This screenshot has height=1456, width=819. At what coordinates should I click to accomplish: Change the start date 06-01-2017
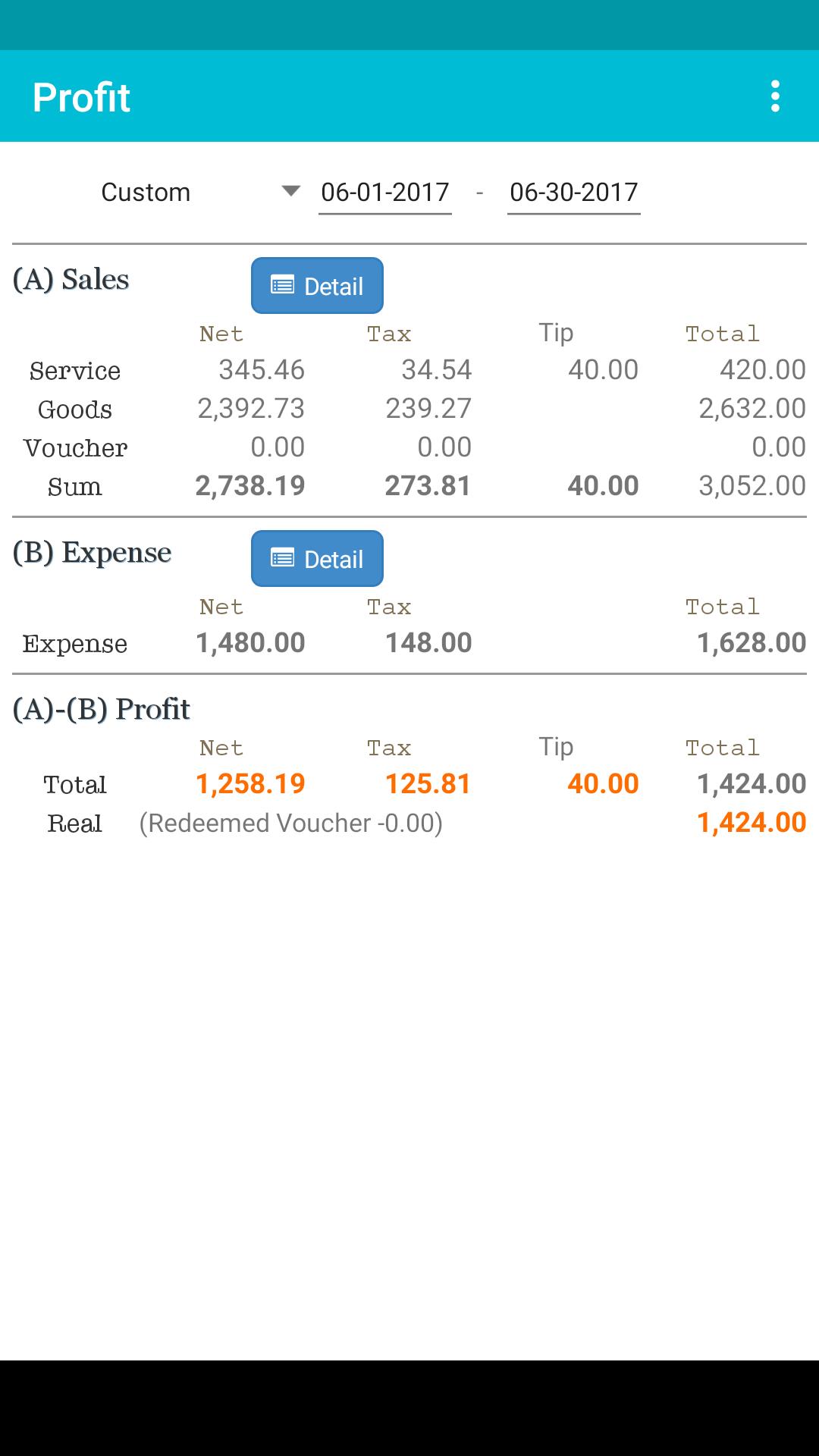click(x=385, y=193)
